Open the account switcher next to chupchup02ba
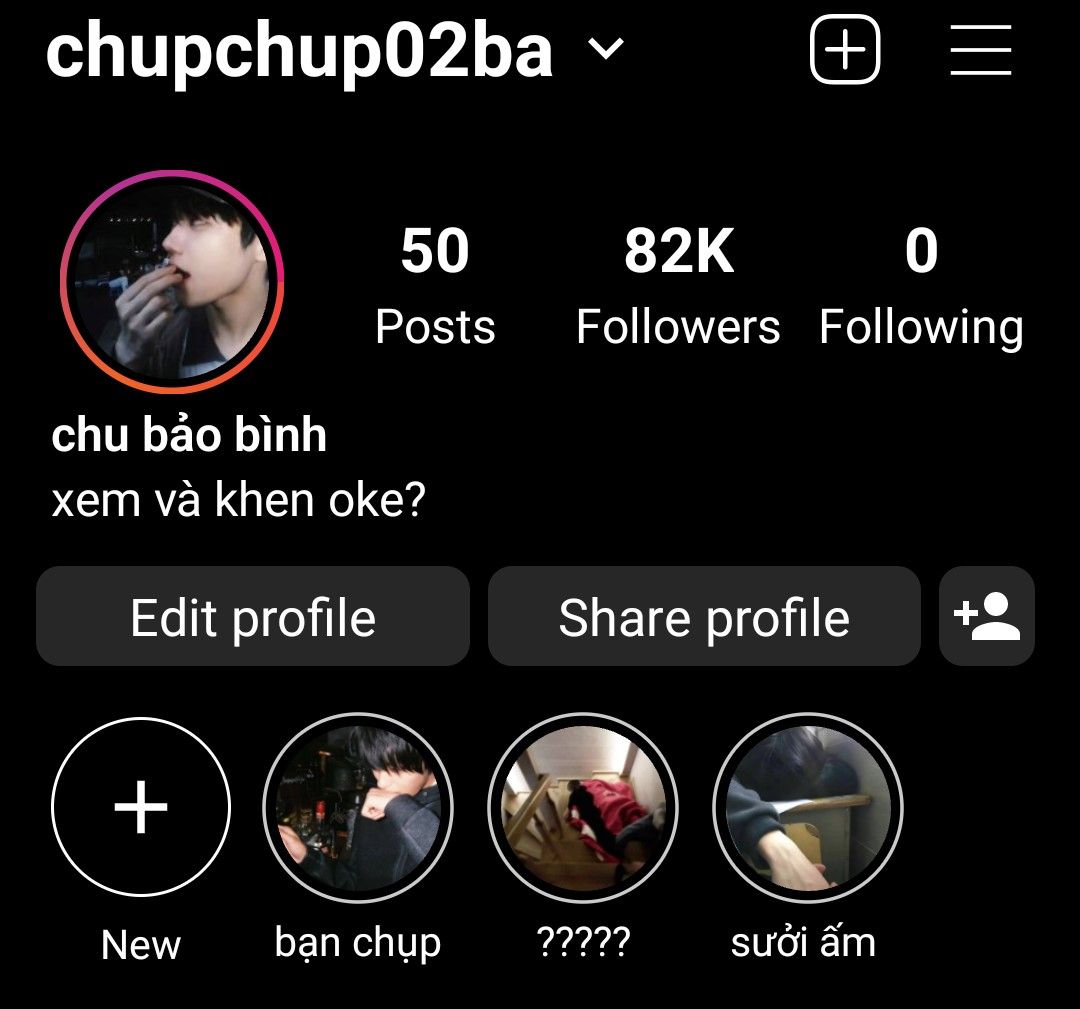Image resolution: width=1080 pixels, height=1009 pixels. point(605,49)
